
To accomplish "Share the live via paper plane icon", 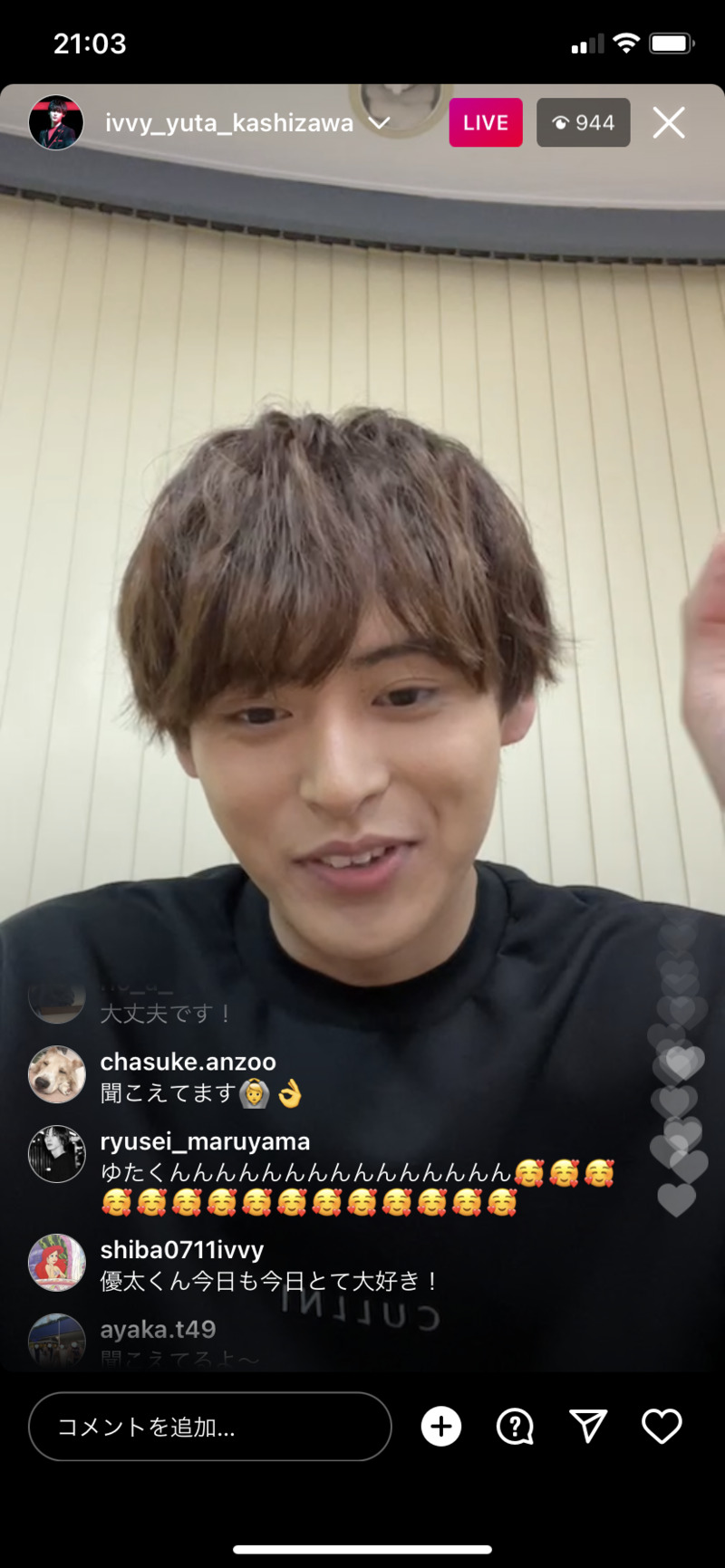I will [x=588, y=1427].
